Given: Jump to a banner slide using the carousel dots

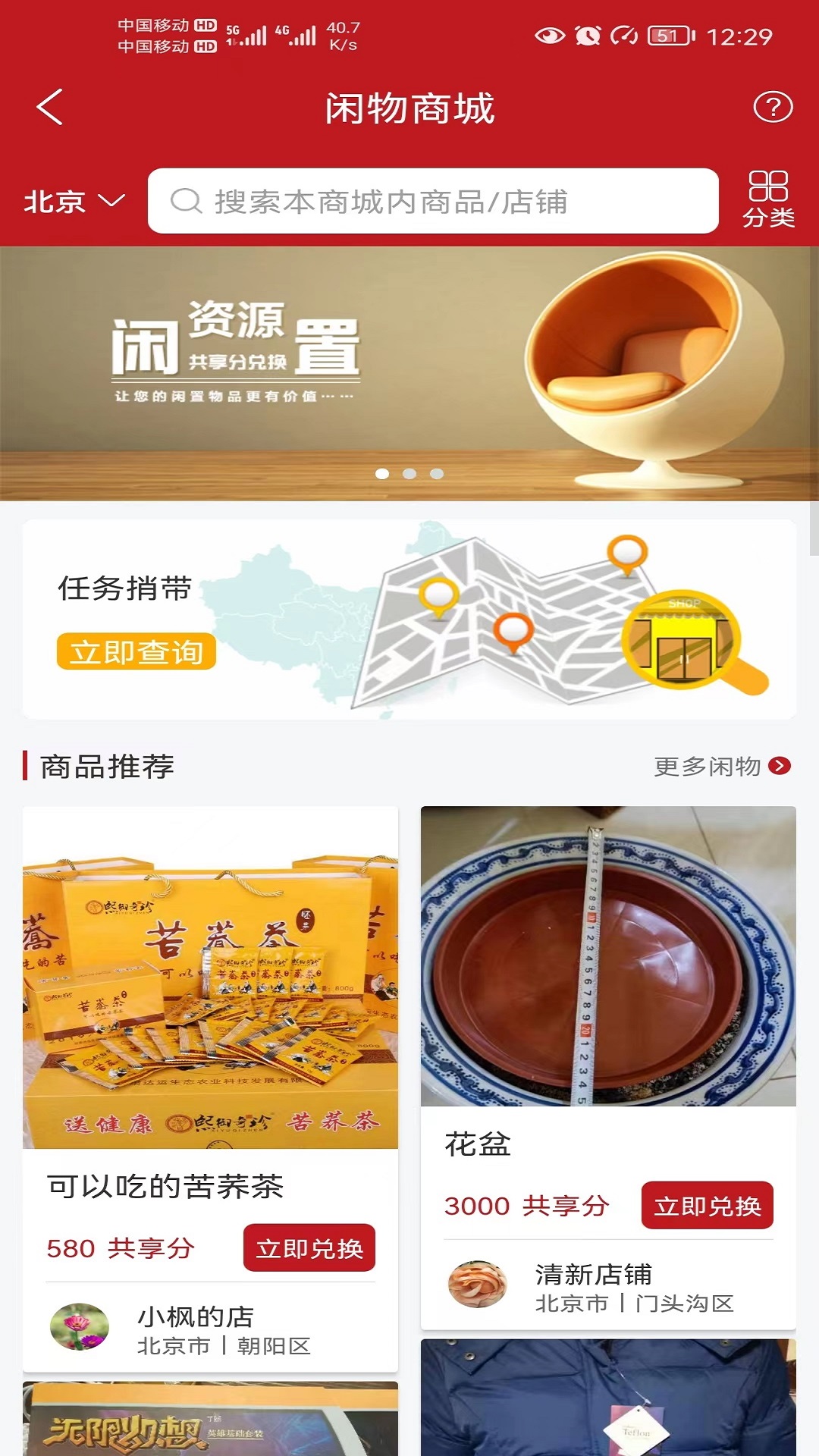Looking at the screenshot, I should point(409,475).
